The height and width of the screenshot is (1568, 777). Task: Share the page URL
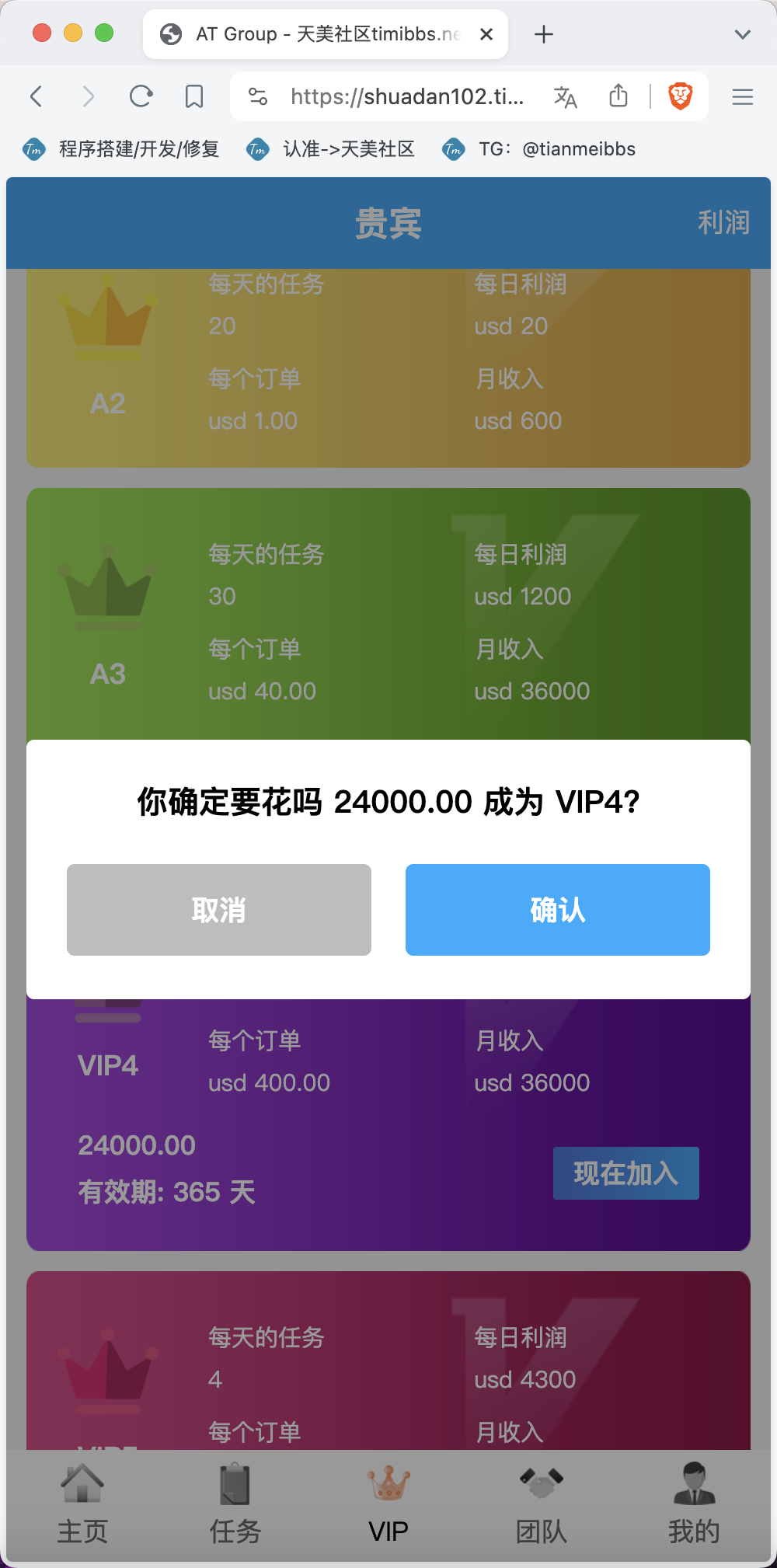[618, 96]
